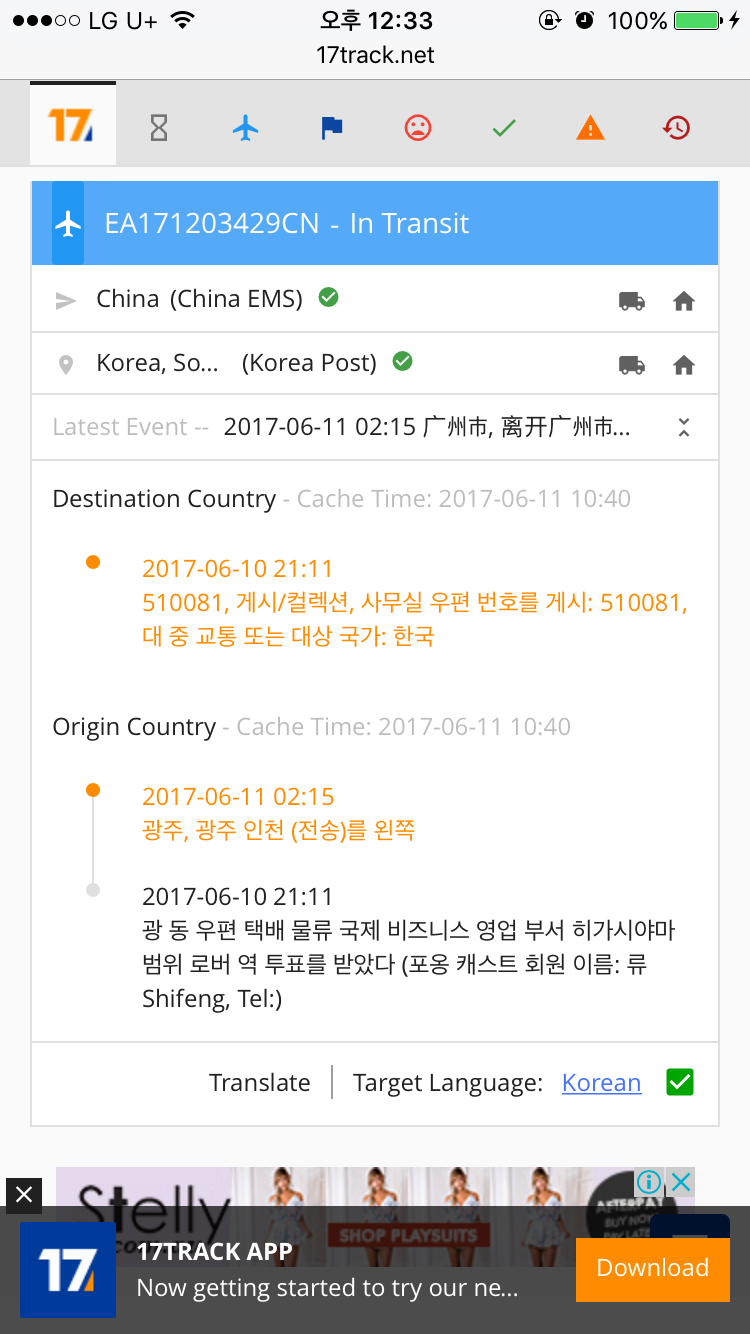Open the China EMS carrier row
This screenshot has width=750, height=1334.
pyautogui.click(x=375, y=299)
